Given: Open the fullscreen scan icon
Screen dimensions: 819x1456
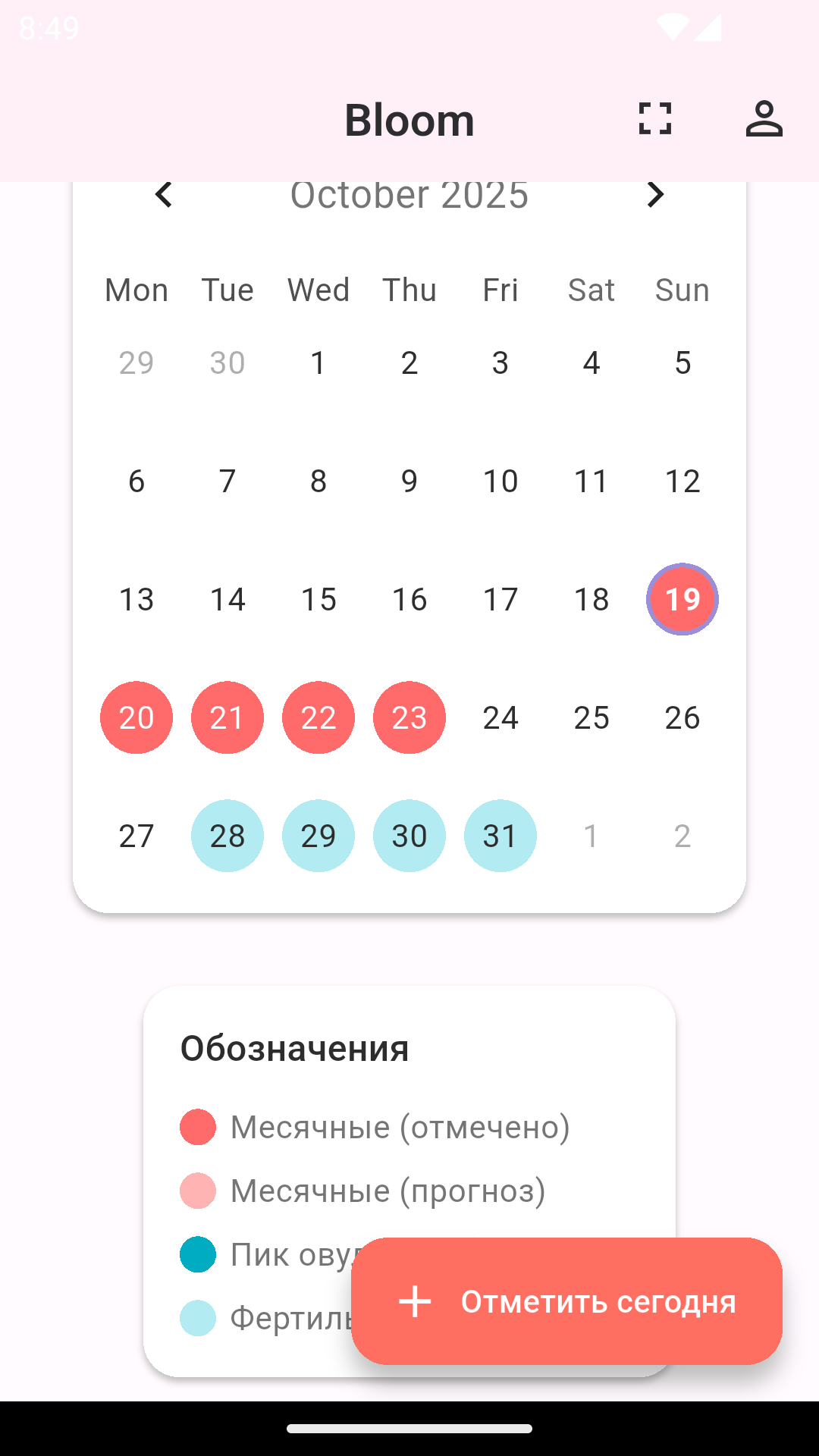Looking at the screenshot, I should tap(655, 119).
